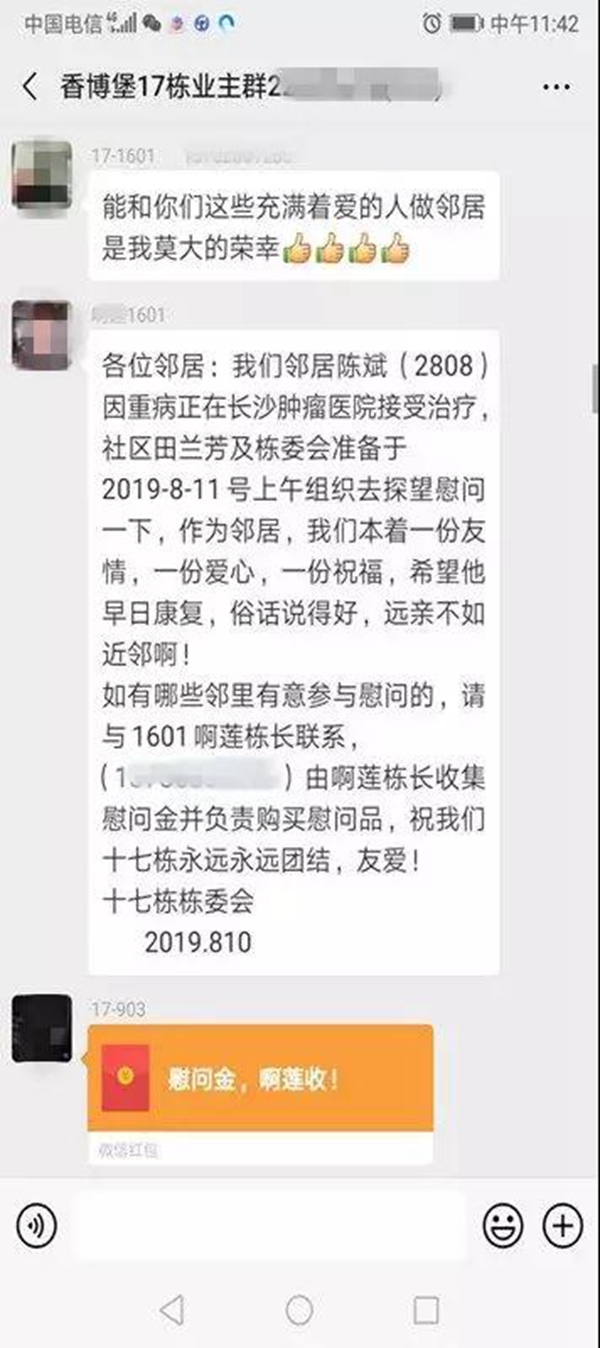Switch to voice message input

click(x=38, y=1224)
